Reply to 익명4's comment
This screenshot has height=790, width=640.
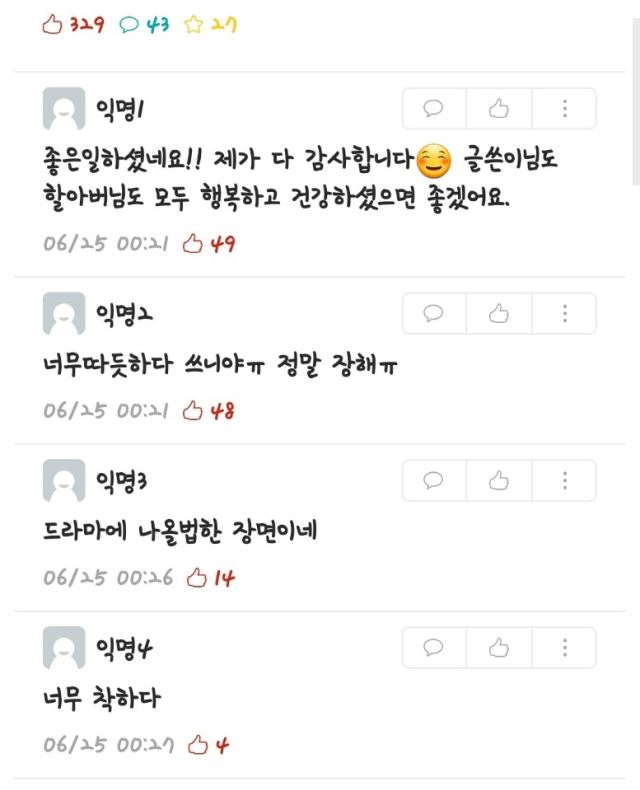tap(434, 648)
